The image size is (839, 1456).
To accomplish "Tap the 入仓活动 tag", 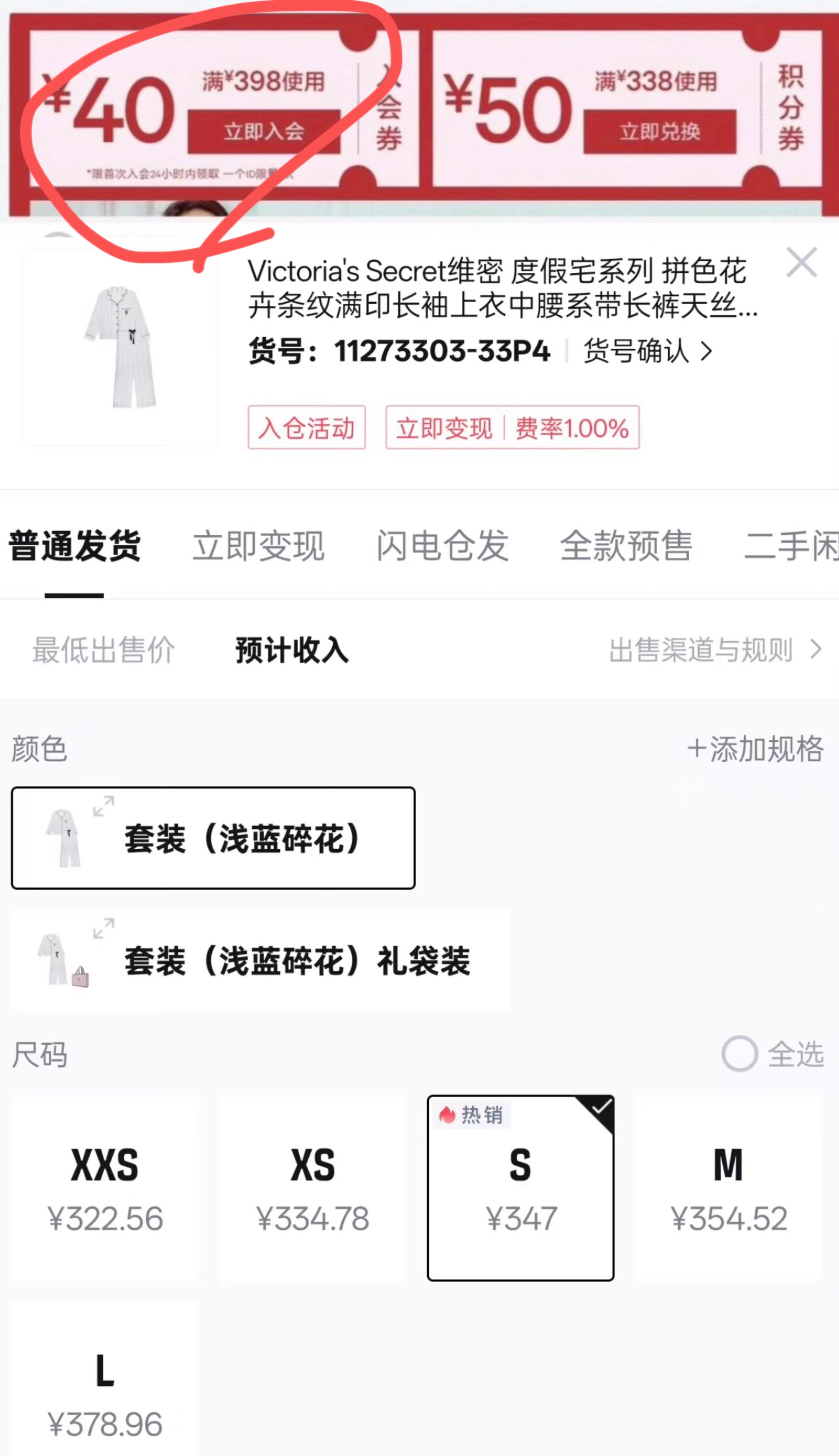I will tap(307, 427).
